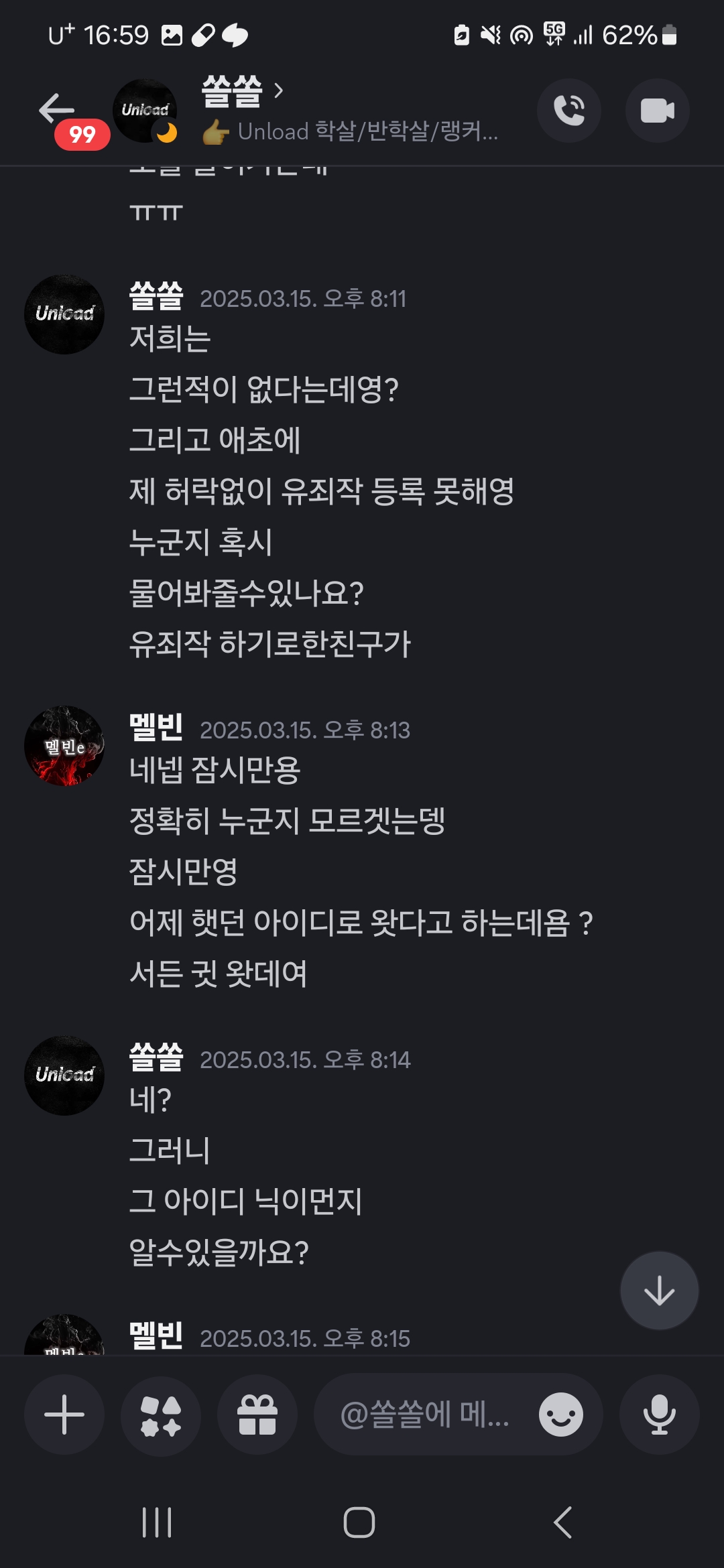Open the emoji picker
The height and width of the screenshot is (1568, 724).
click(560, 1415)
